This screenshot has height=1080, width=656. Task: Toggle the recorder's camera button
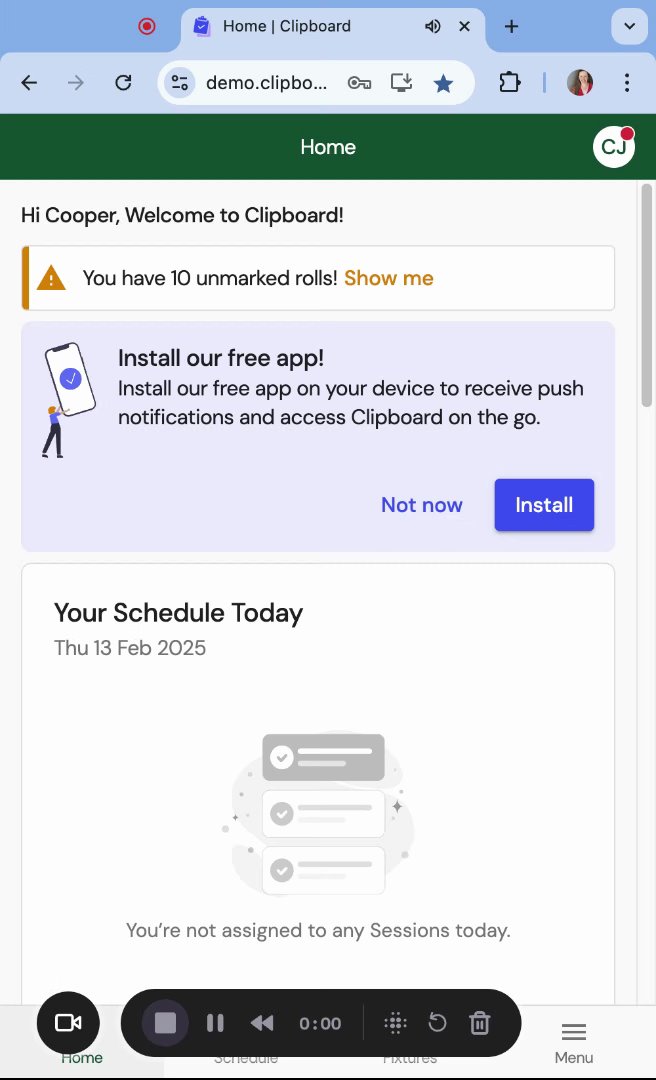point(68,1023)
